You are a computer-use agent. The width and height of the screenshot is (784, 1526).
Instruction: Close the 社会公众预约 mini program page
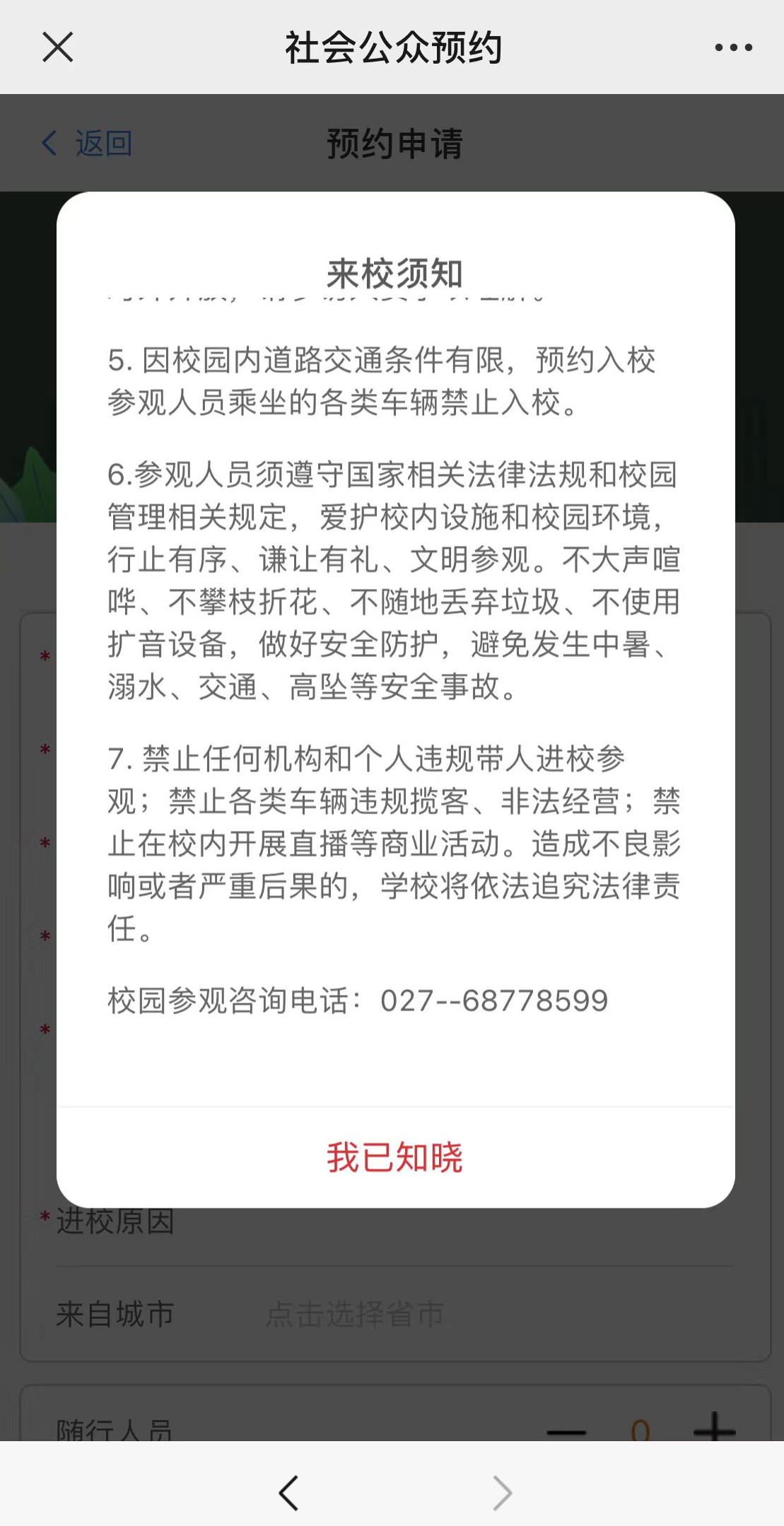click(x=57, y=47)
